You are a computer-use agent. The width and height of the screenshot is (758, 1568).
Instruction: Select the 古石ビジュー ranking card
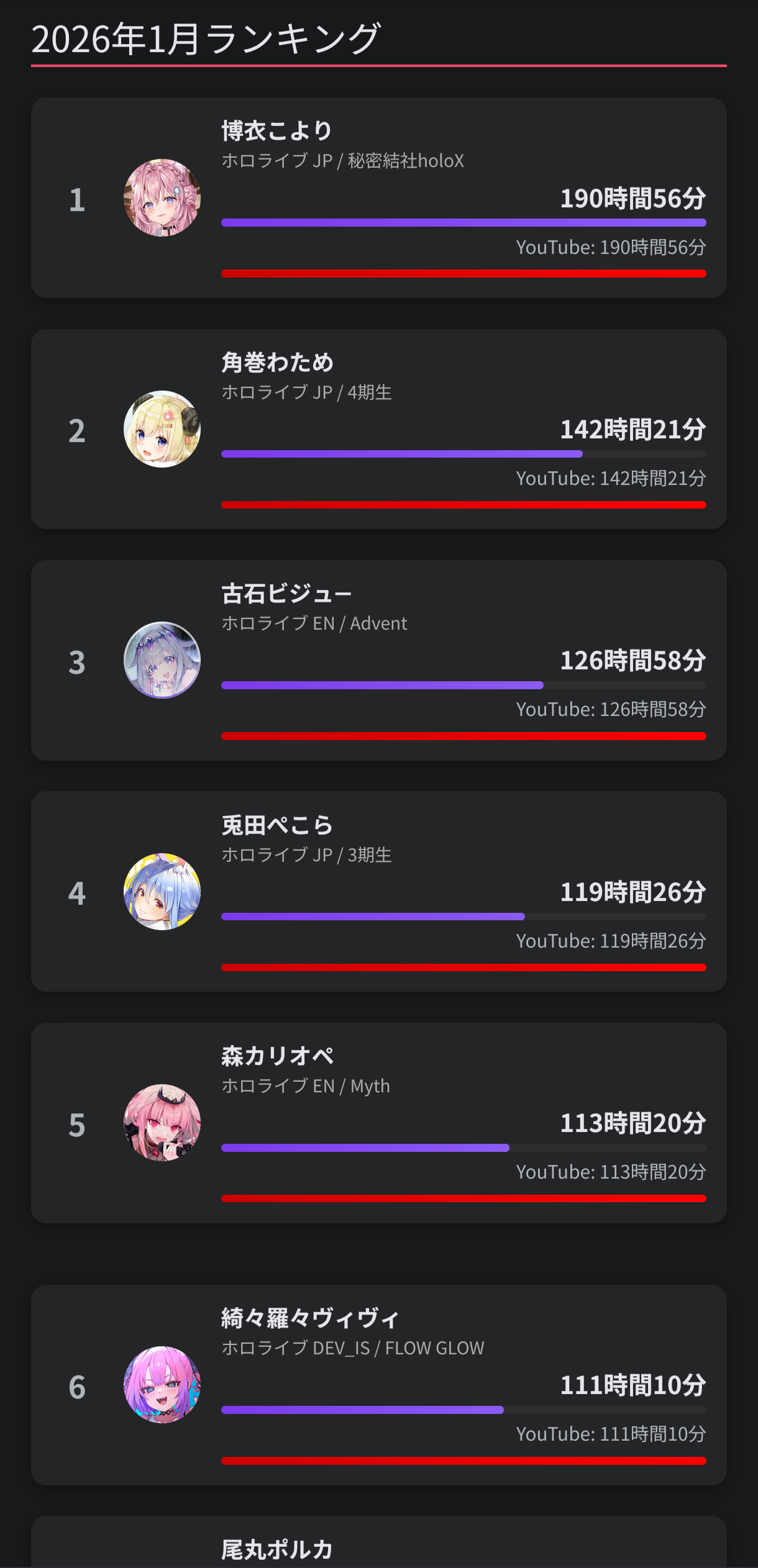point(379,660)
